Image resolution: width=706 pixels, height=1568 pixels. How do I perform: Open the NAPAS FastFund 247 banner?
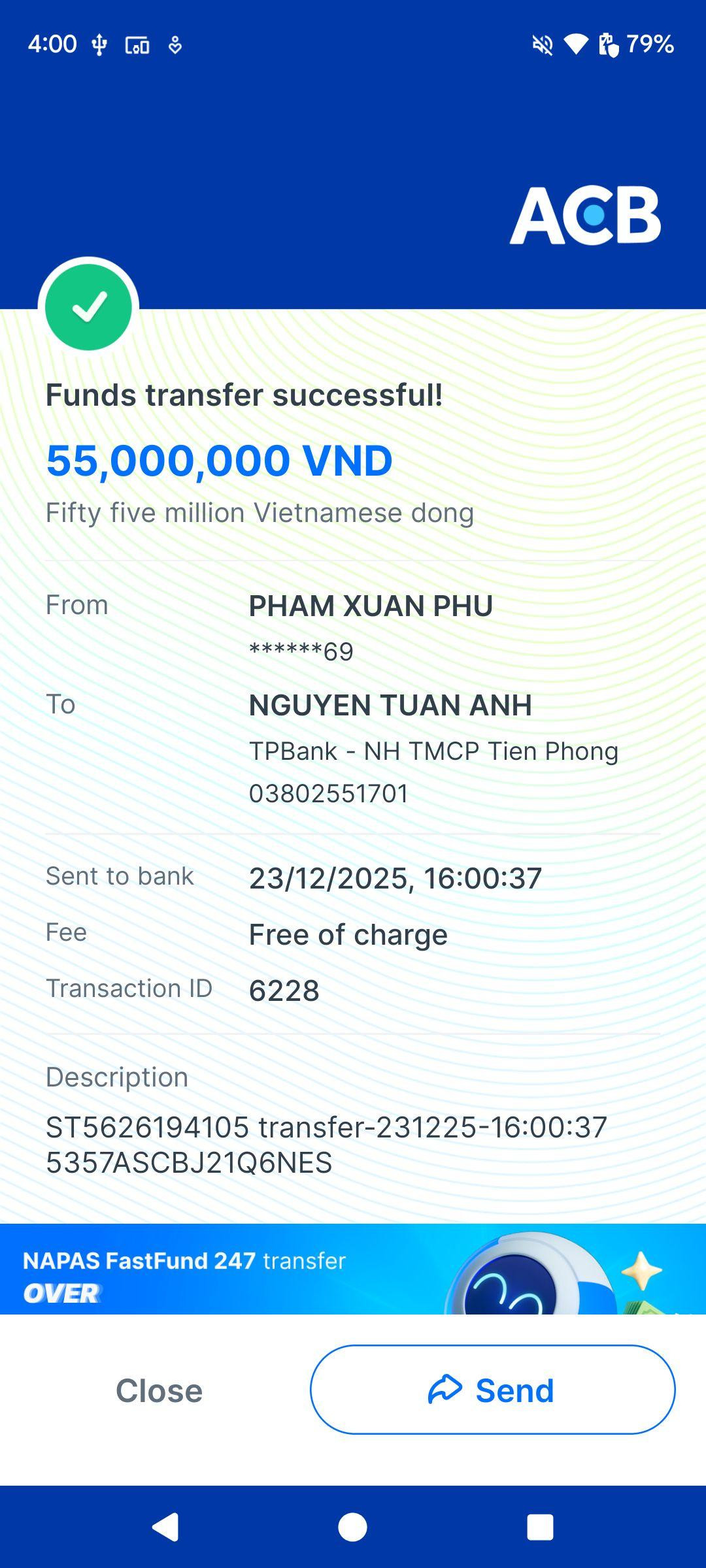pyautogui.click(x=353, y=1269)
